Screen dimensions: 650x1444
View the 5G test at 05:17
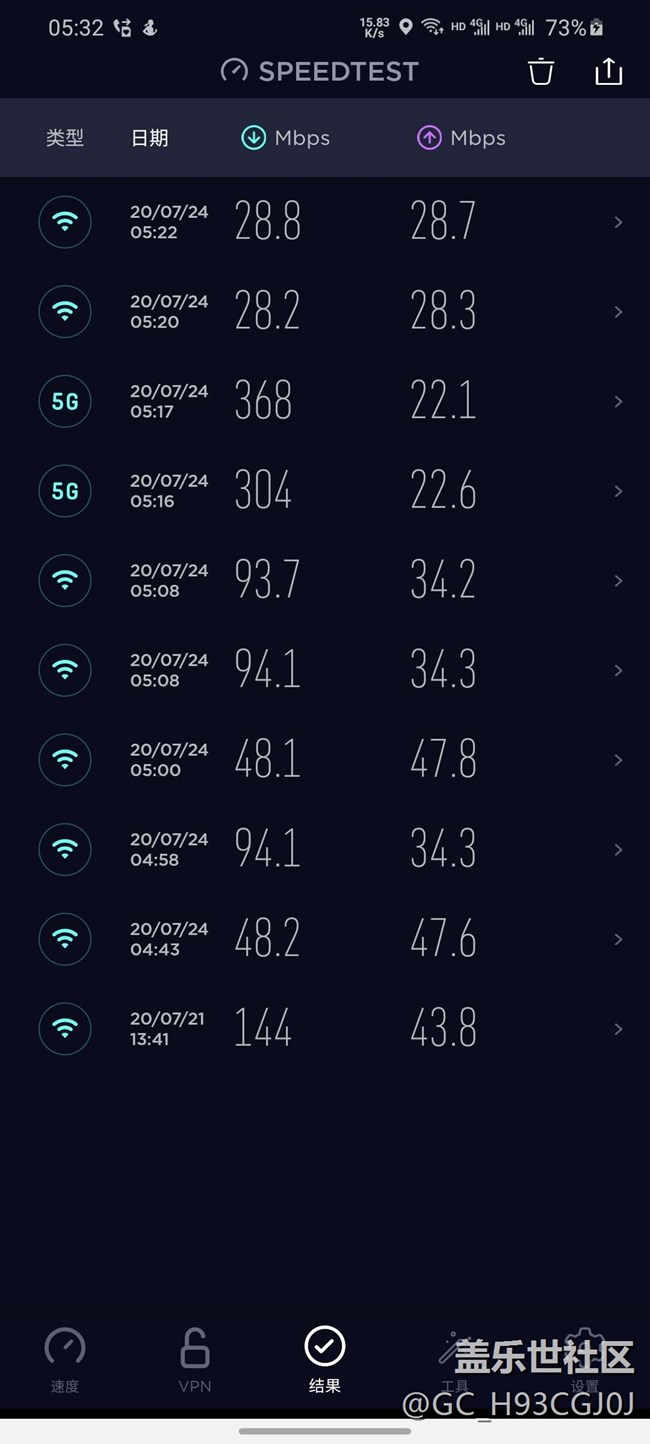click(325, 401)
